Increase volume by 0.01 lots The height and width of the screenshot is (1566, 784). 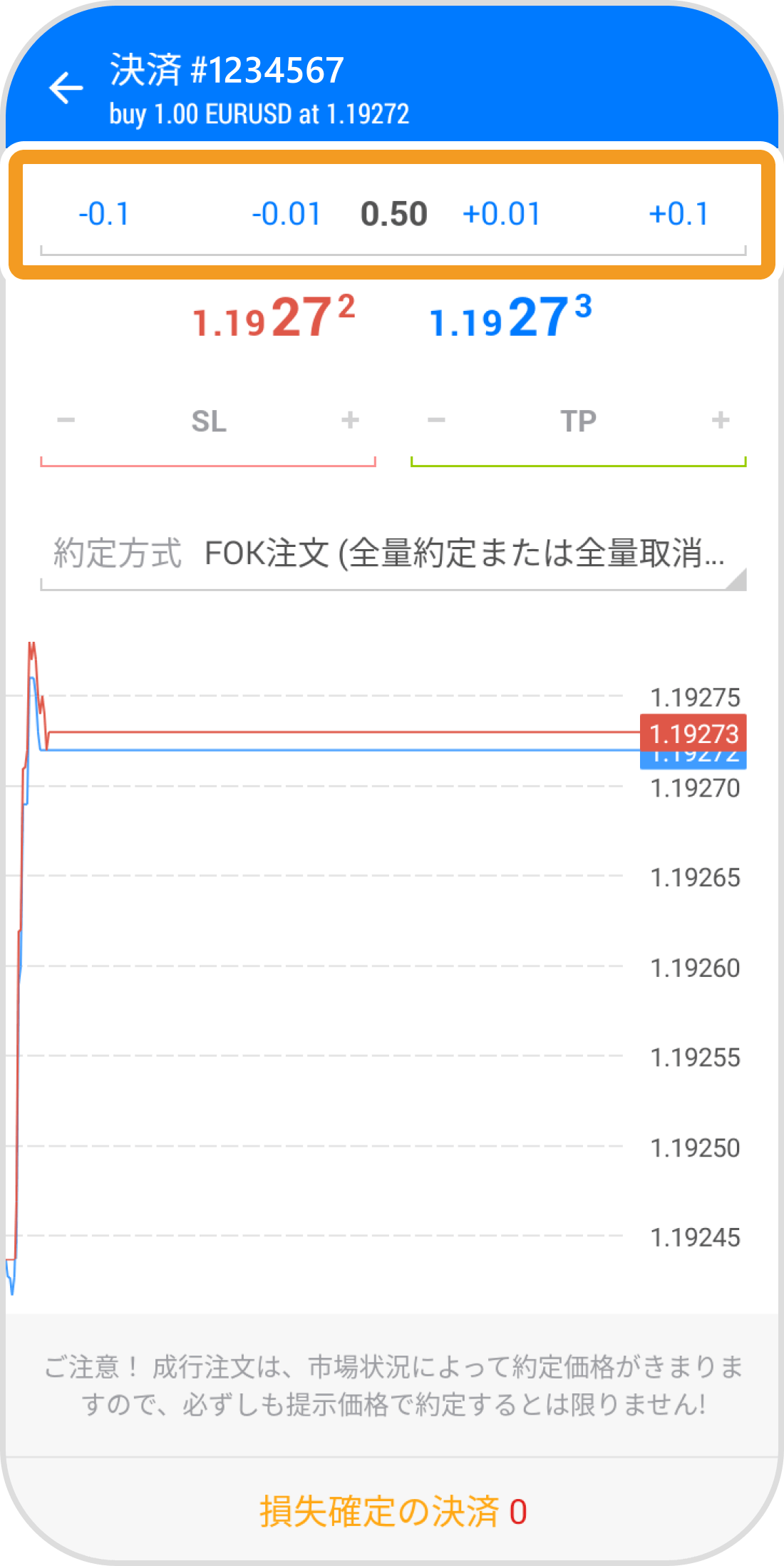[502, 213]
